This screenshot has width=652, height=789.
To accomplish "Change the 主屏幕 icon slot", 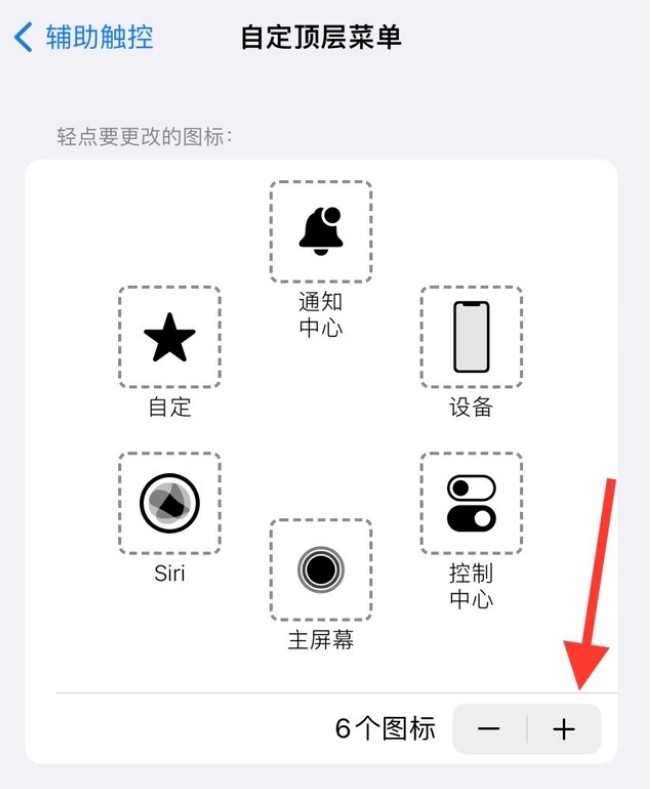I will pos(321,570).
